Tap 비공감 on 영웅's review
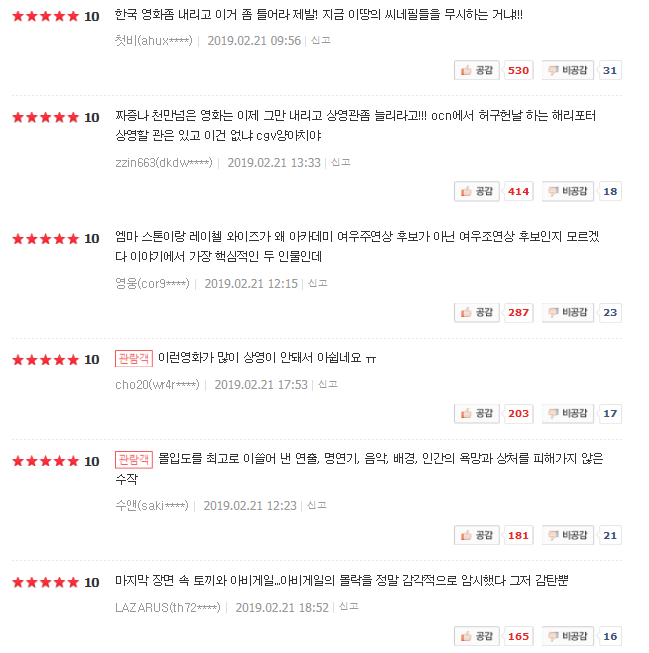The image size is (649, 653). [567, 312]
